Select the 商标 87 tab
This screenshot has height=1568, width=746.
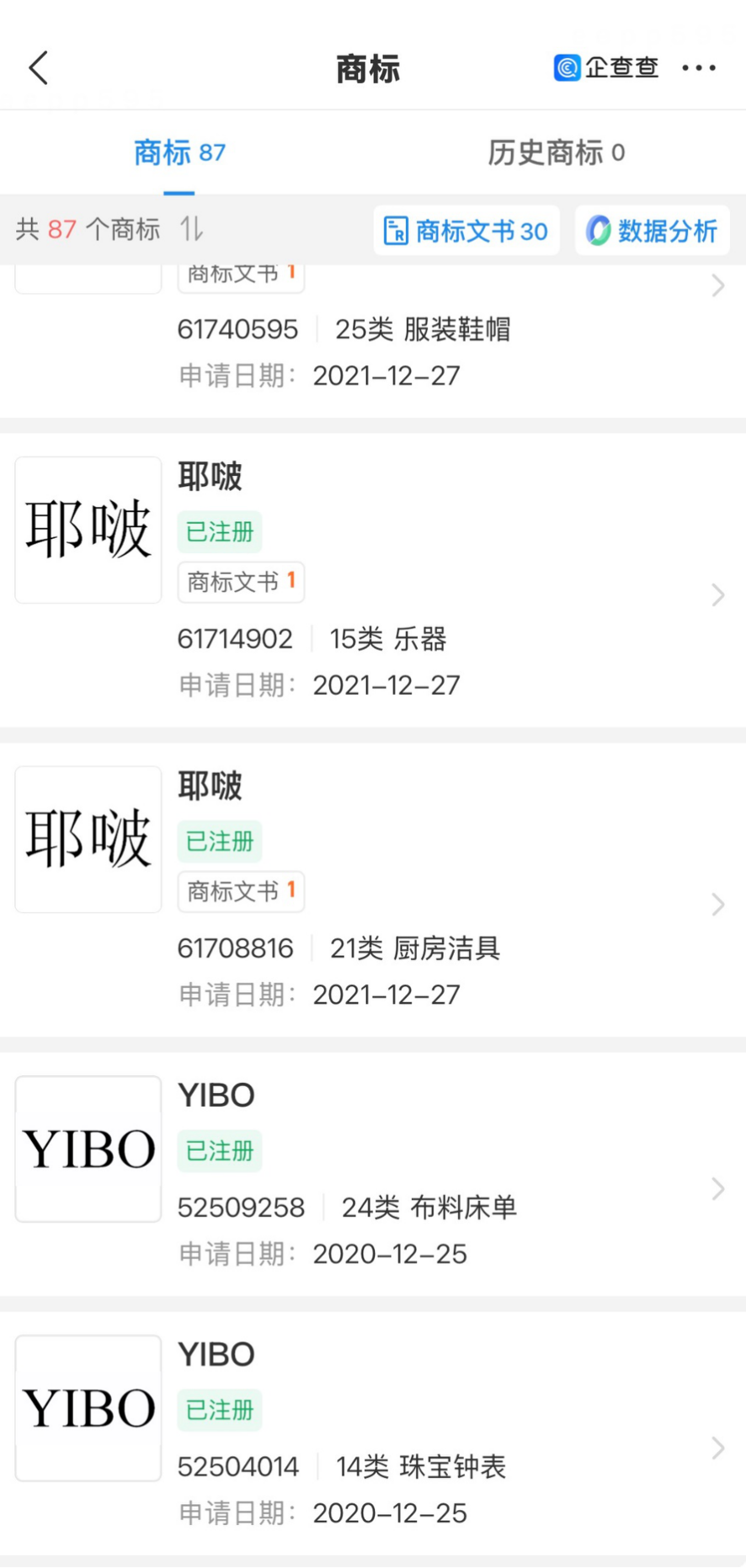tap(179, 152)
